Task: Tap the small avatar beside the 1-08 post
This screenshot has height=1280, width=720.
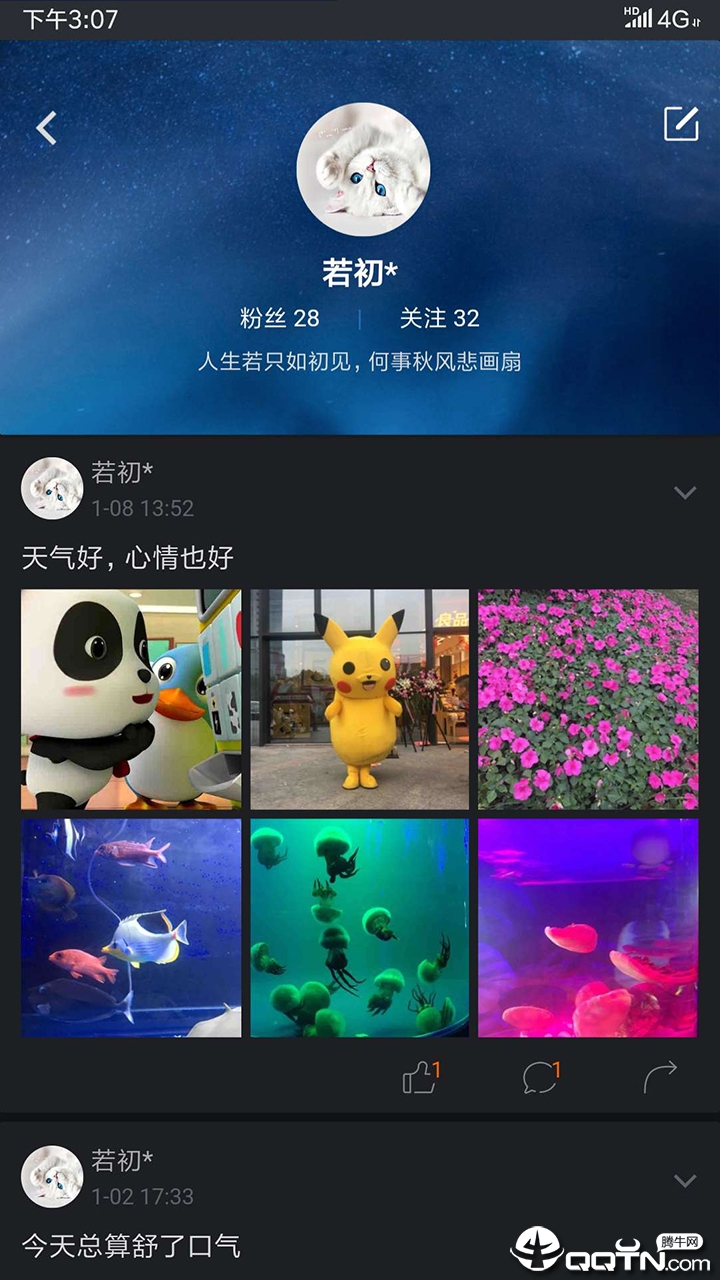Action: (x=52, y=489)
